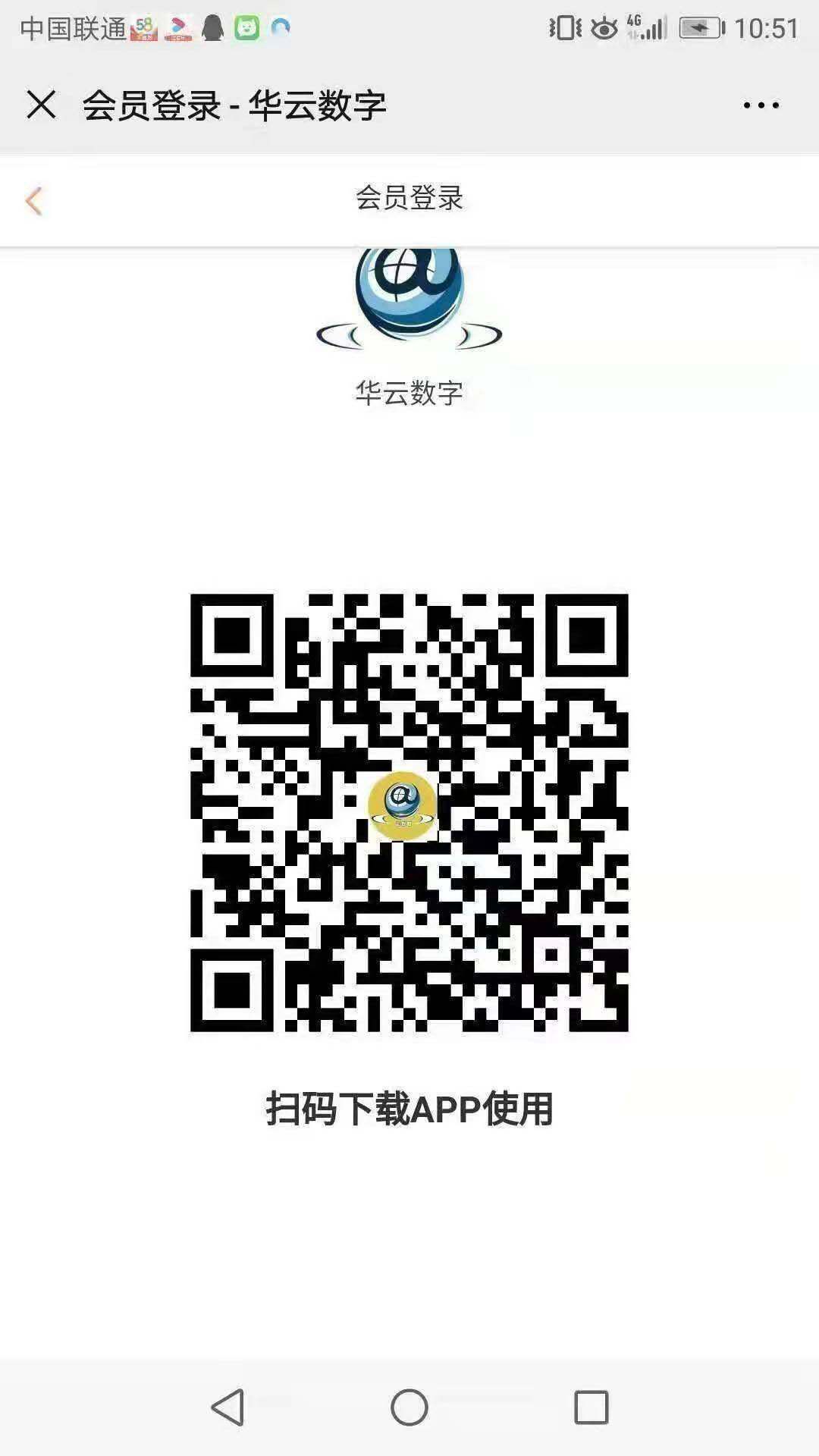Image resolution: width=819 pixels, height=1456 pixels.
Task: Open the system recent apps view
Action: tap(591, 1407)
